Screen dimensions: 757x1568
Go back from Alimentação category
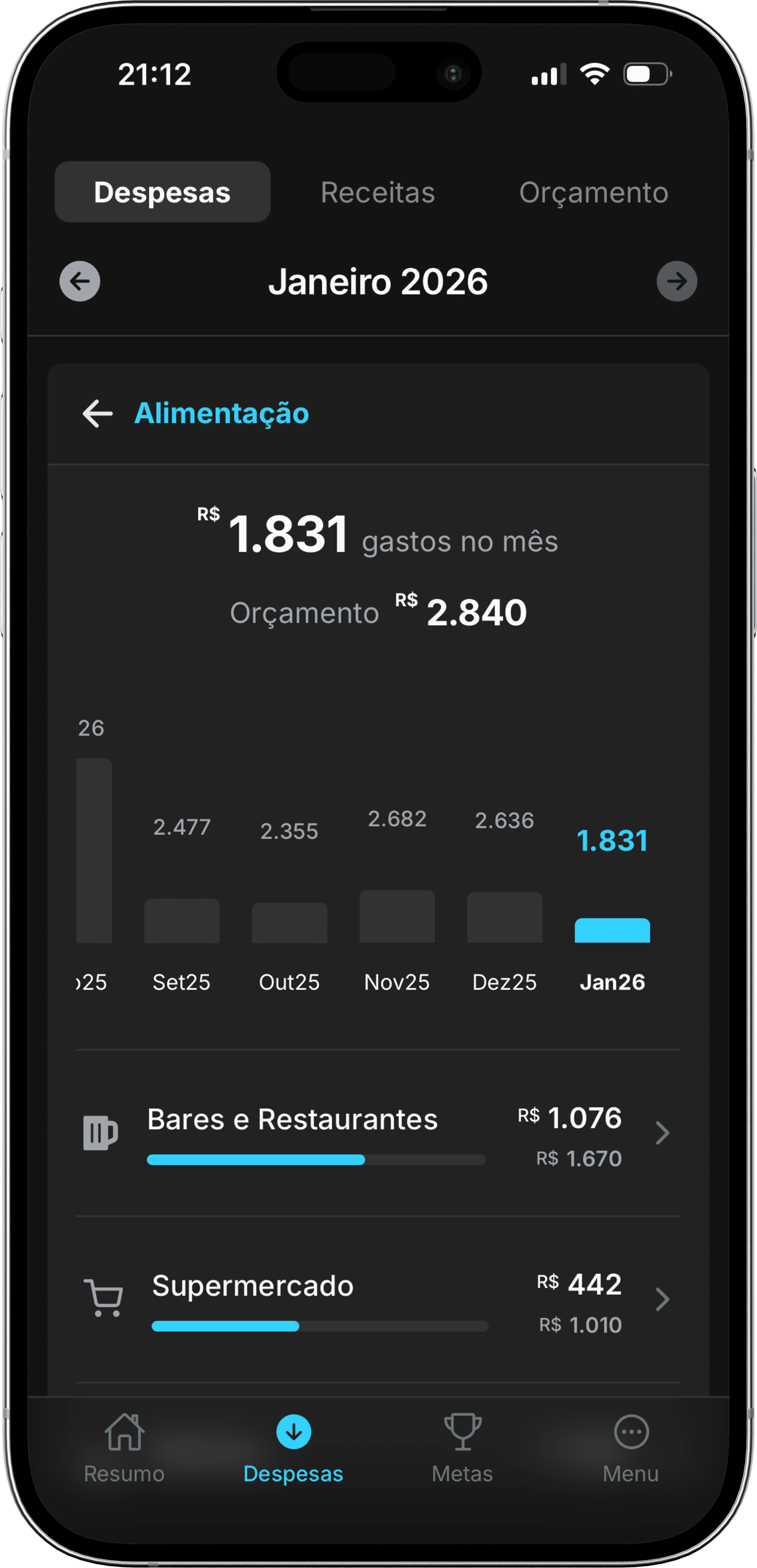[97, 414]
